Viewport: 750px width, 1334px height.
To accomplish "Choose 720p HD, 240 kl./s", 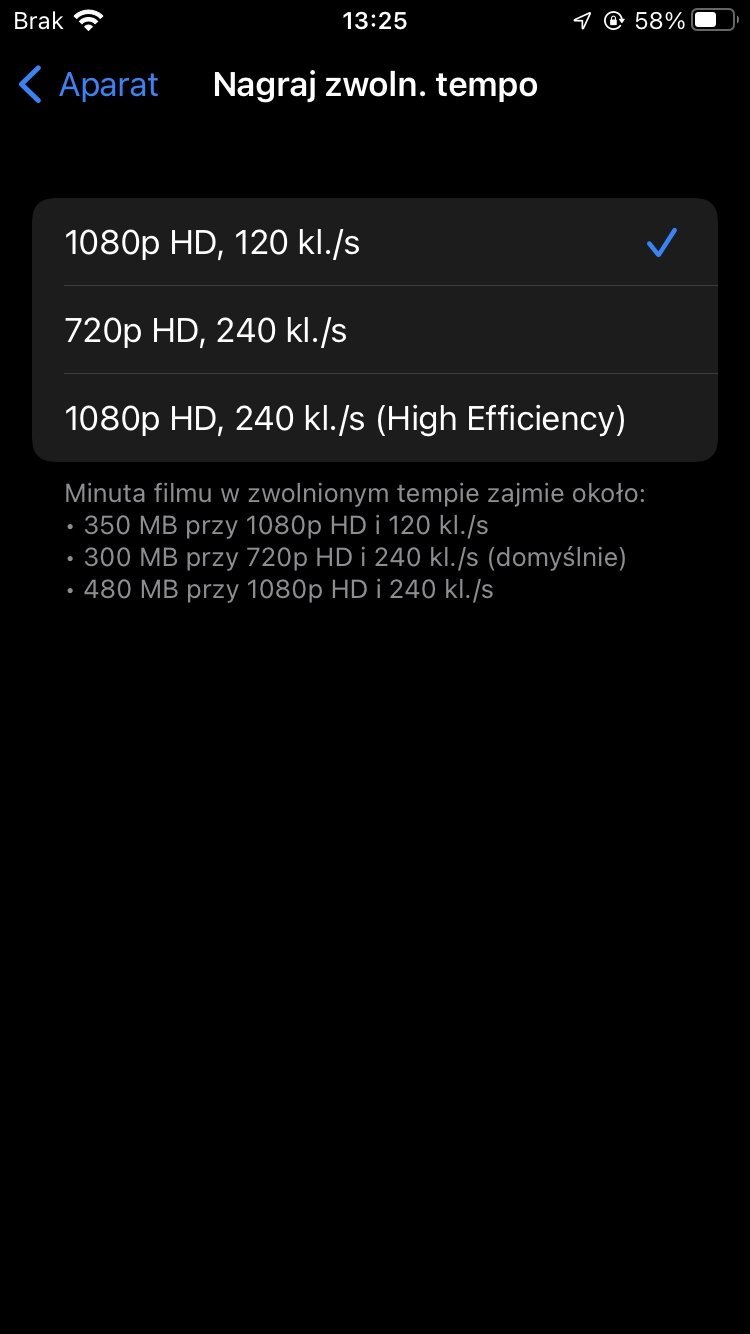I will click(375, 330).
